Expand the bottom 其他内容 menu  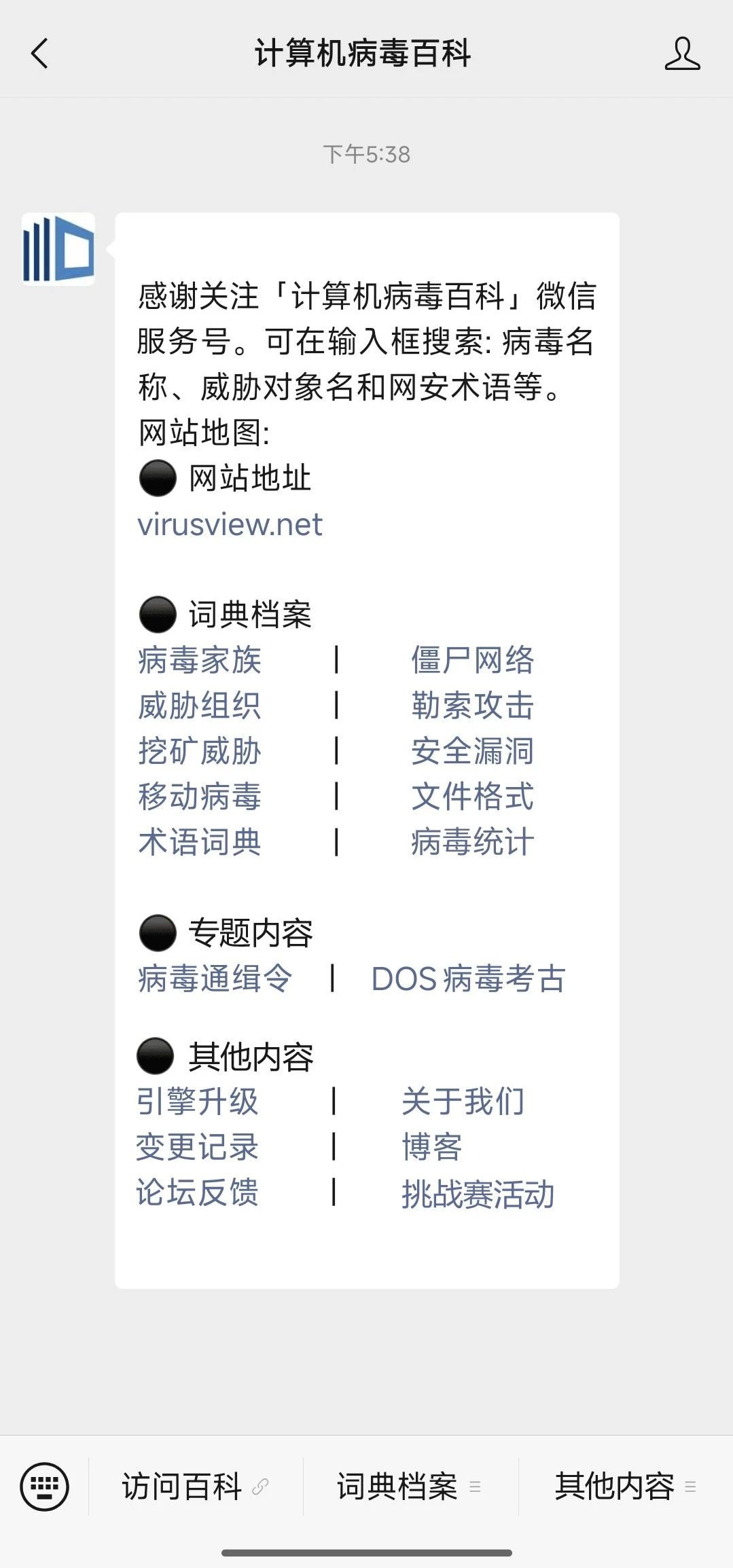point(626,1487)
